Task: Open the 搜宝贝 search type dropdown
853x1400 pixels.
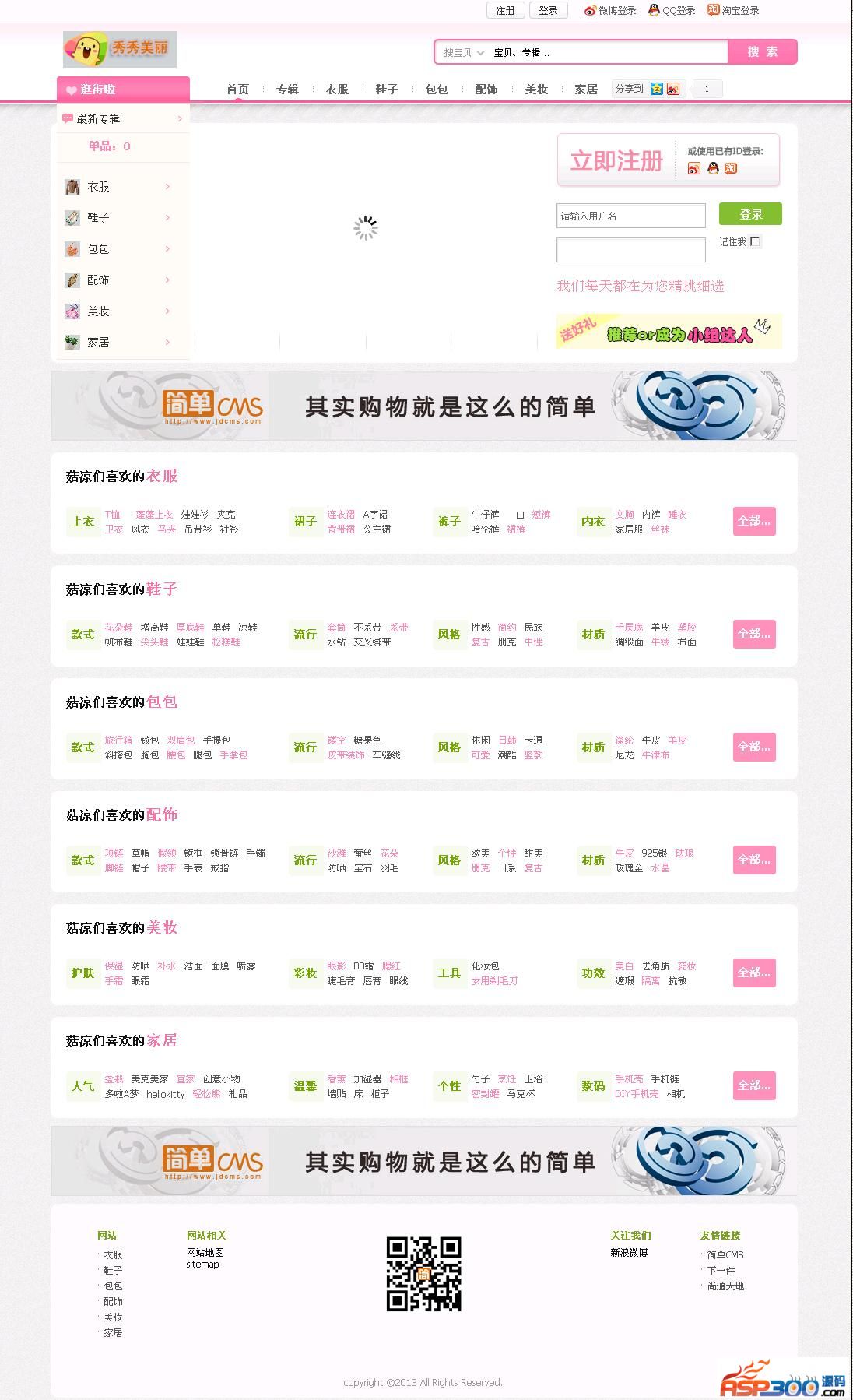Action: (464, 52)
